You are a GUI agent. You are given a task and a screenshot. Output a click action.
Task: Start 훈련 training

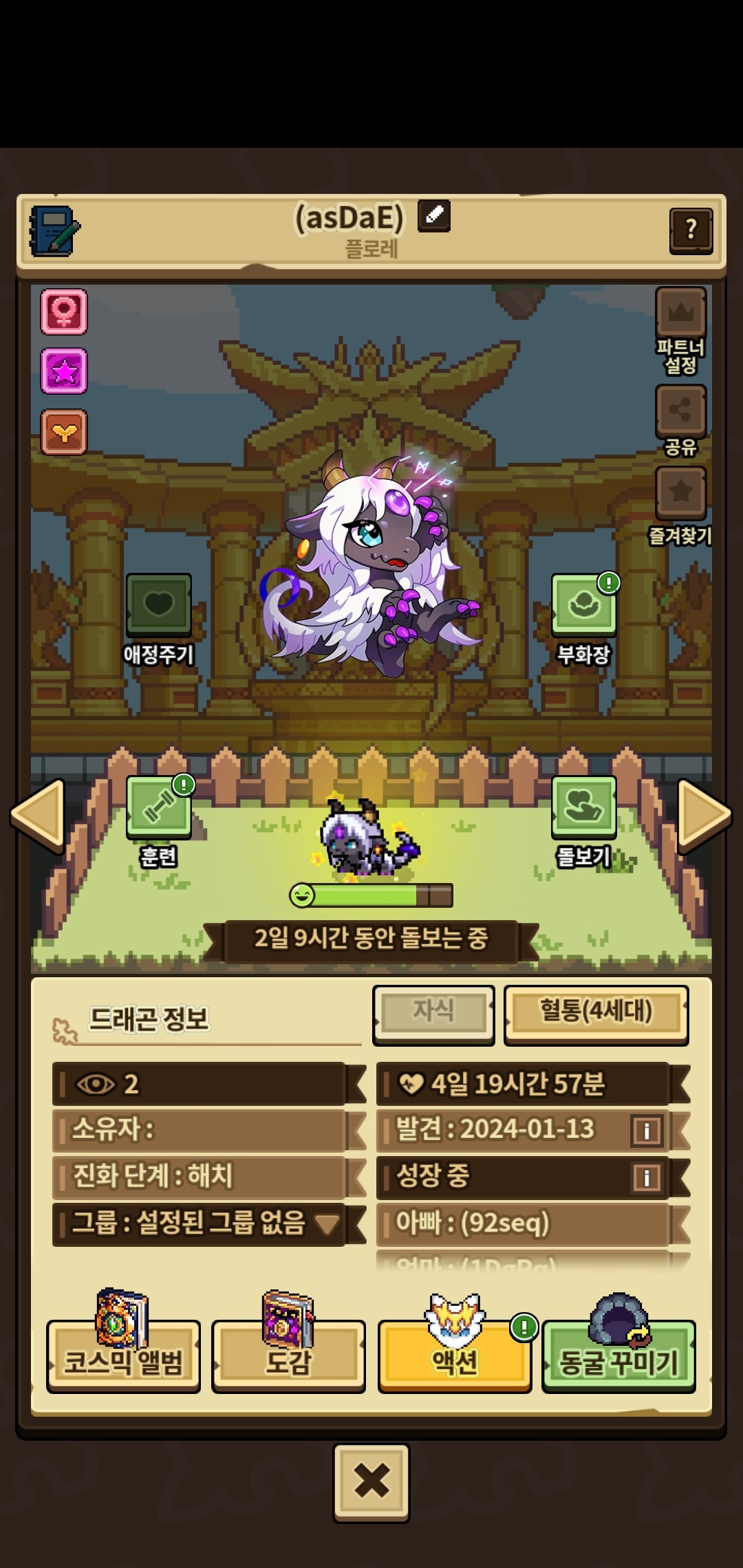tap(159, 807)
